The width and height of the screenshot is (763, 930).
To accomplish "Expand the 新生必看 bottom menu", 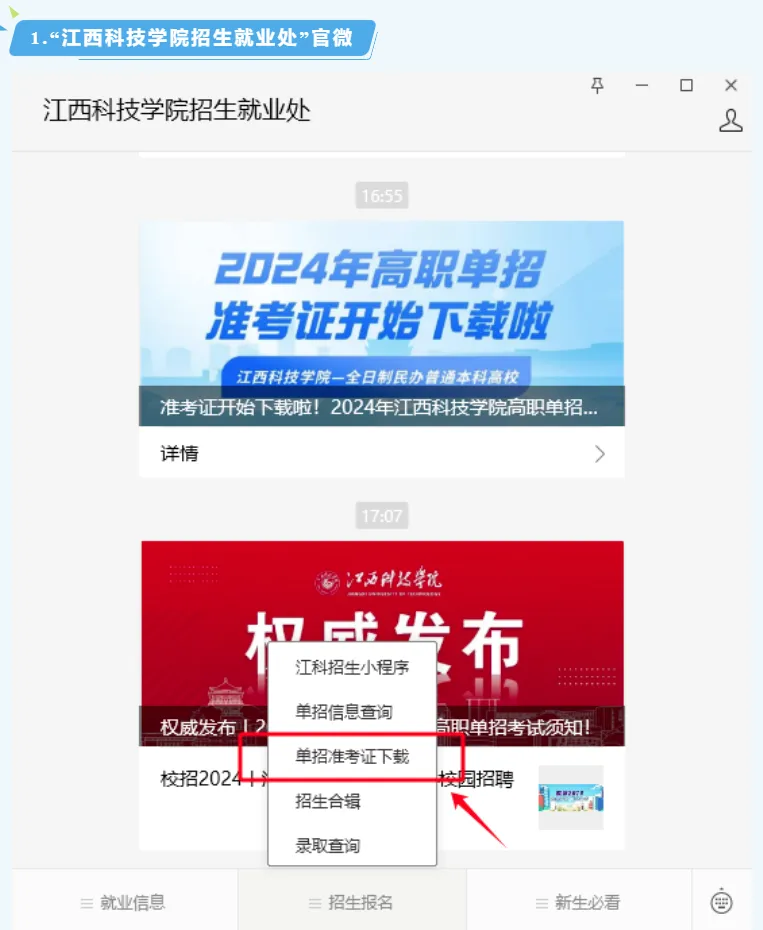I will click(578, 902).
